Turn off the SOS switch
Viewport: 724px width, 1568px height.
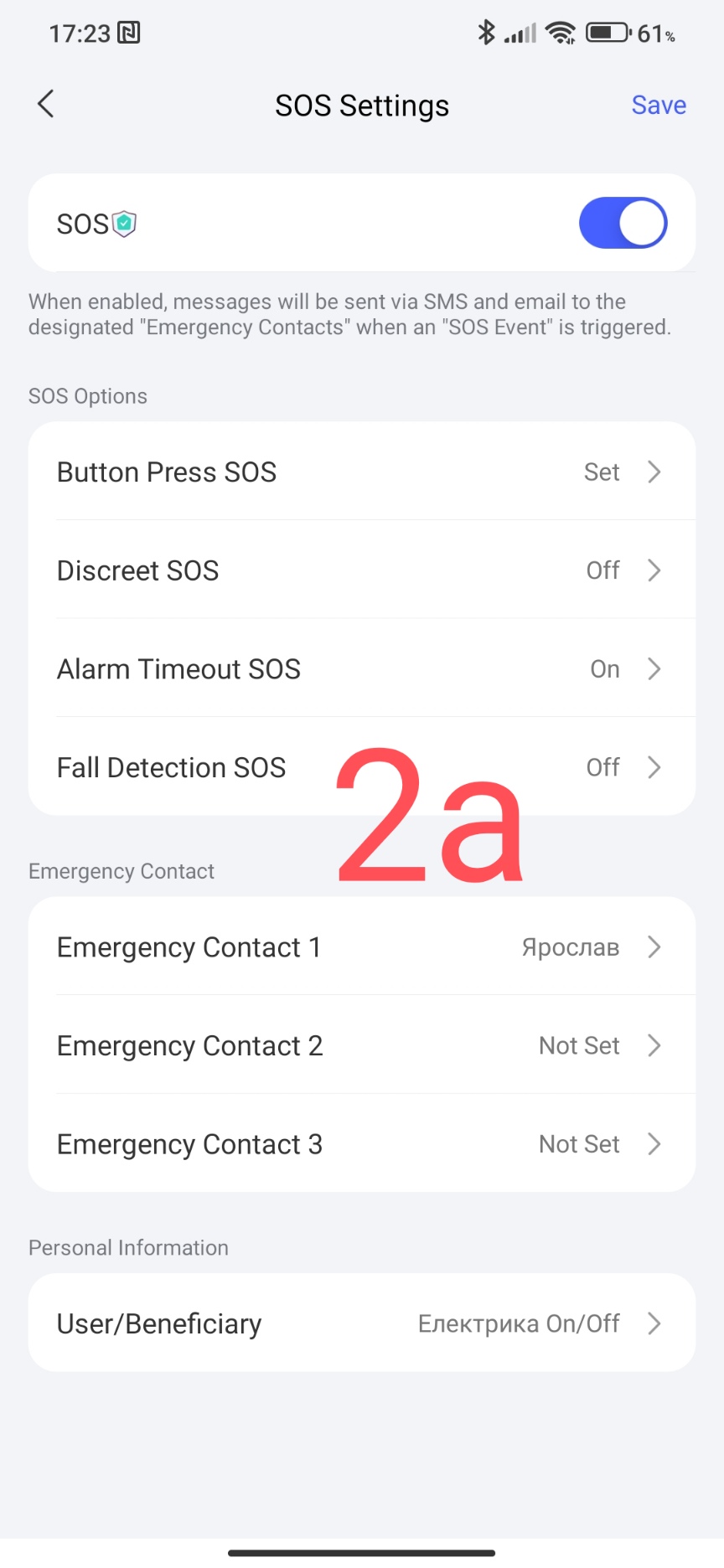(x=623, y=223)
